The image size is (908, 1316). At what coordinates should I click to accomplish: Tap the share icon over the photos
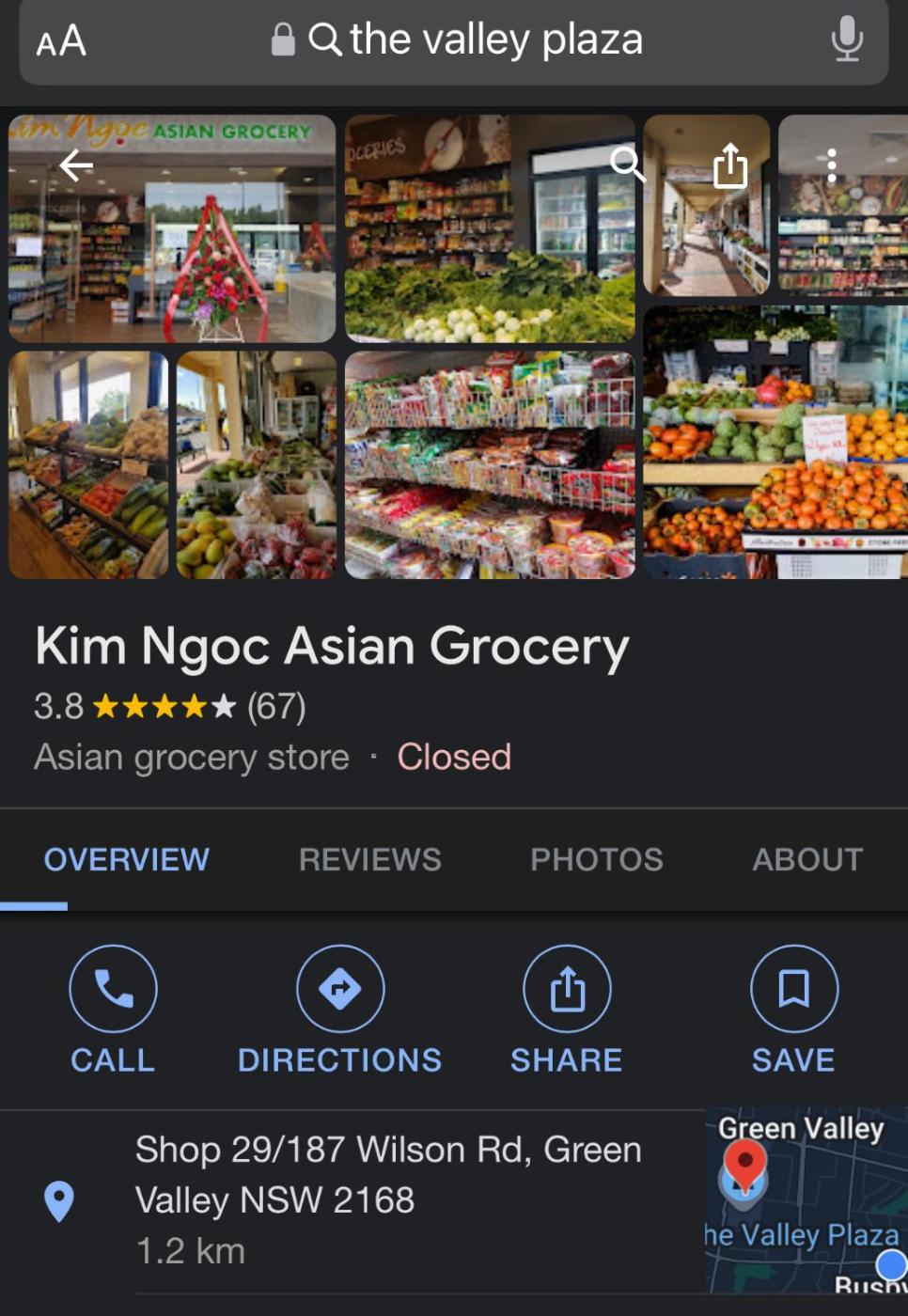point(729,166)
